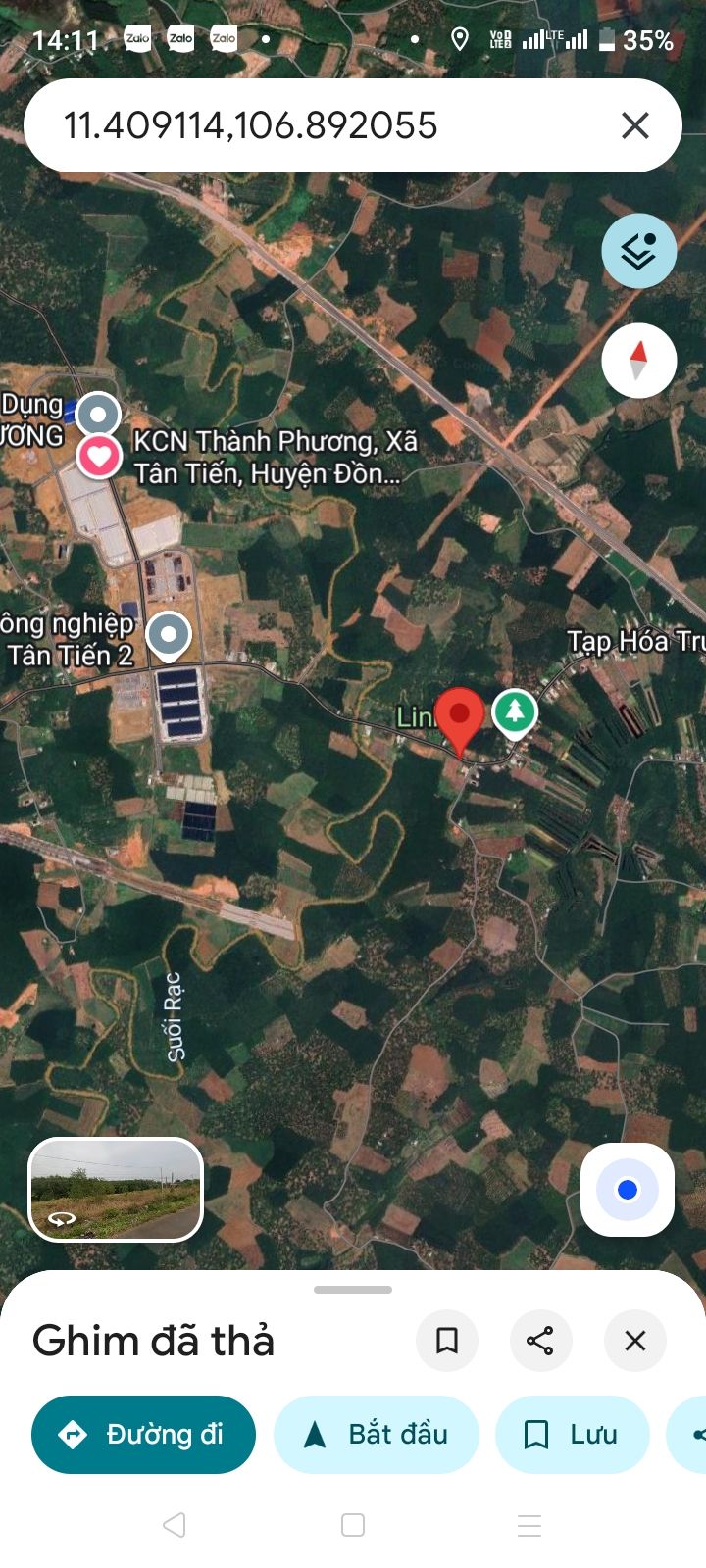
Task: Clear the search with the X icon
Action: click(635, 125)
